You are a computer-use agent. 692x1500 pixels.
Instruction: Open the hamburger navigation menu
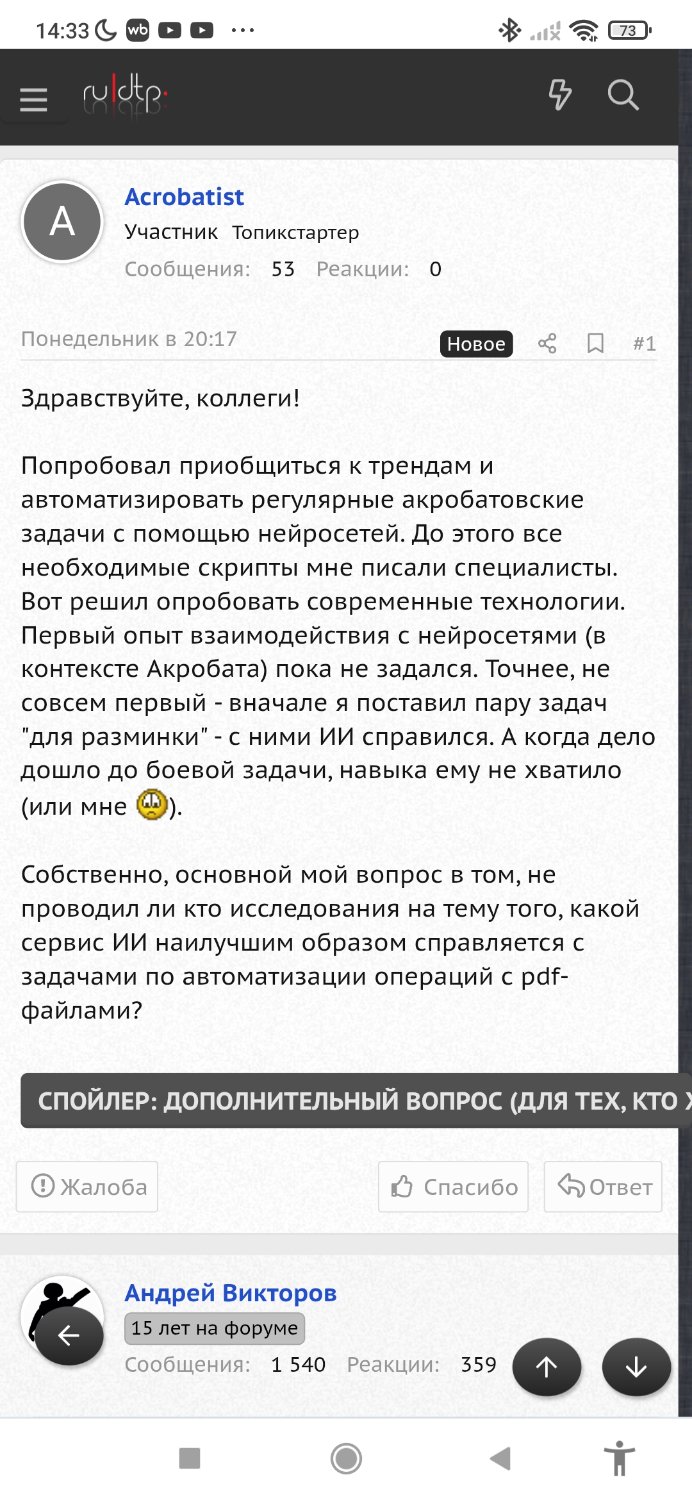tap(33, 99)
